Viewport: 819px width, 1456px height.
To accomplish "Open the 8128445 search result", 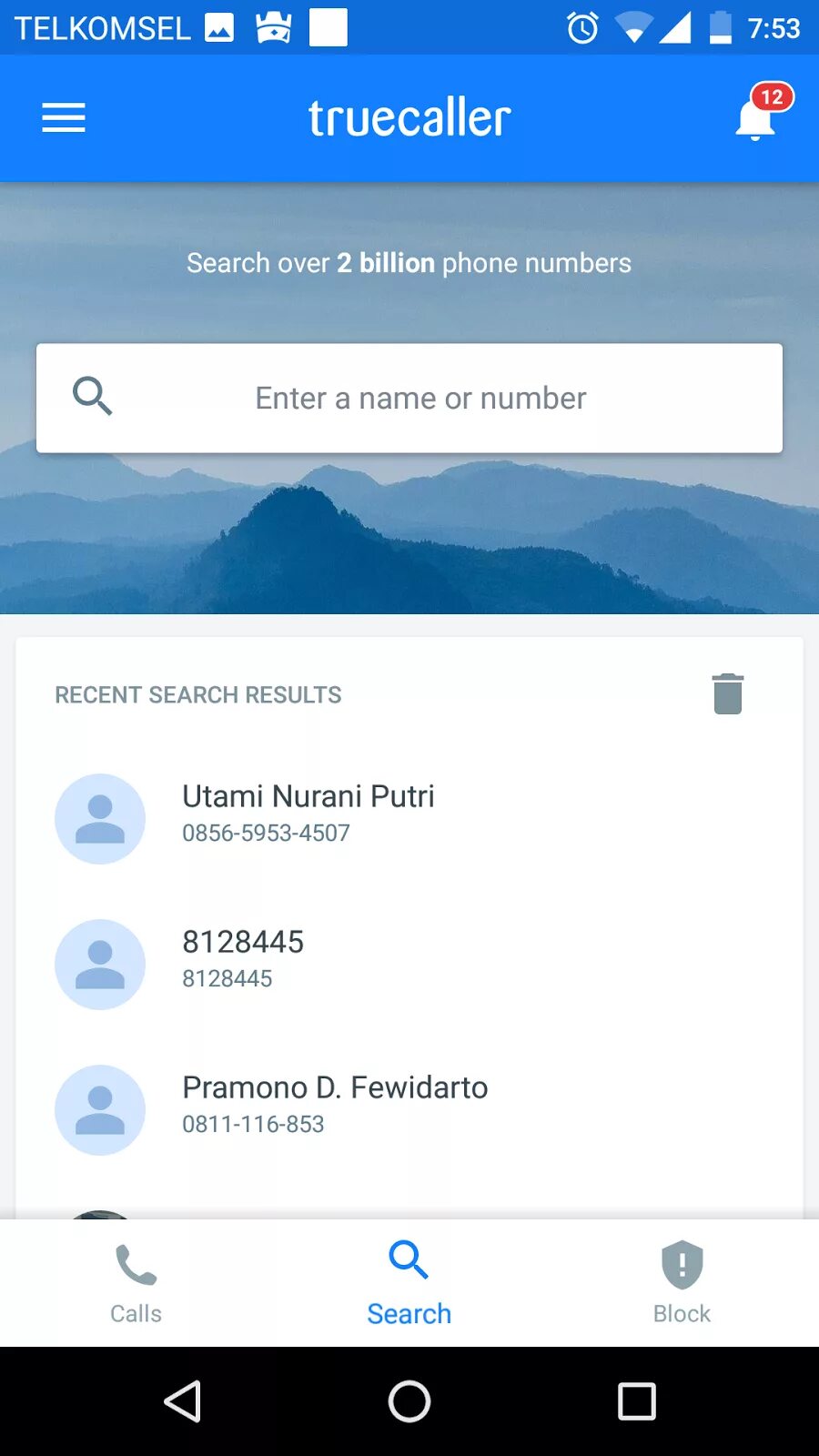I will [x=409, y=964].
